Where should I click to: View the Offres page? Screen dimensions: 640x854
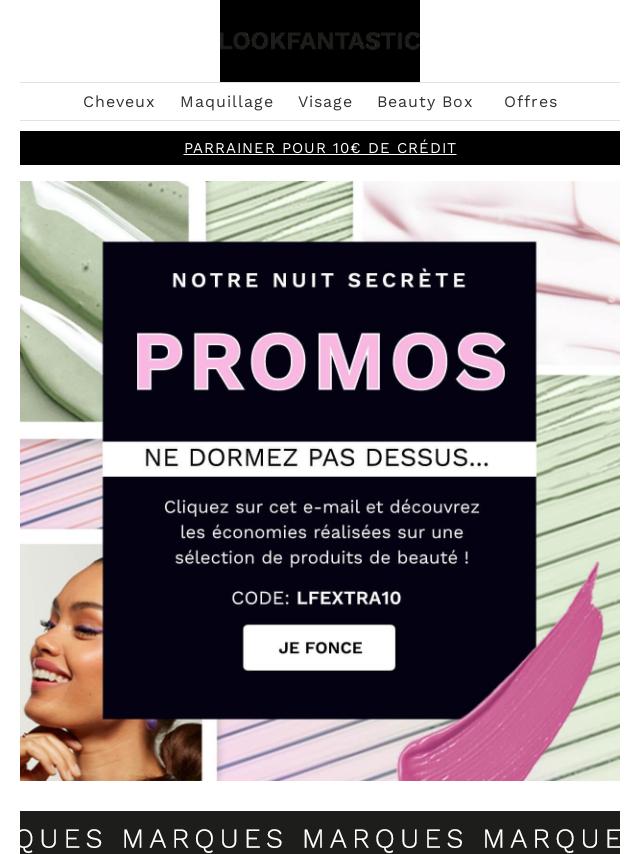[531, 102]
